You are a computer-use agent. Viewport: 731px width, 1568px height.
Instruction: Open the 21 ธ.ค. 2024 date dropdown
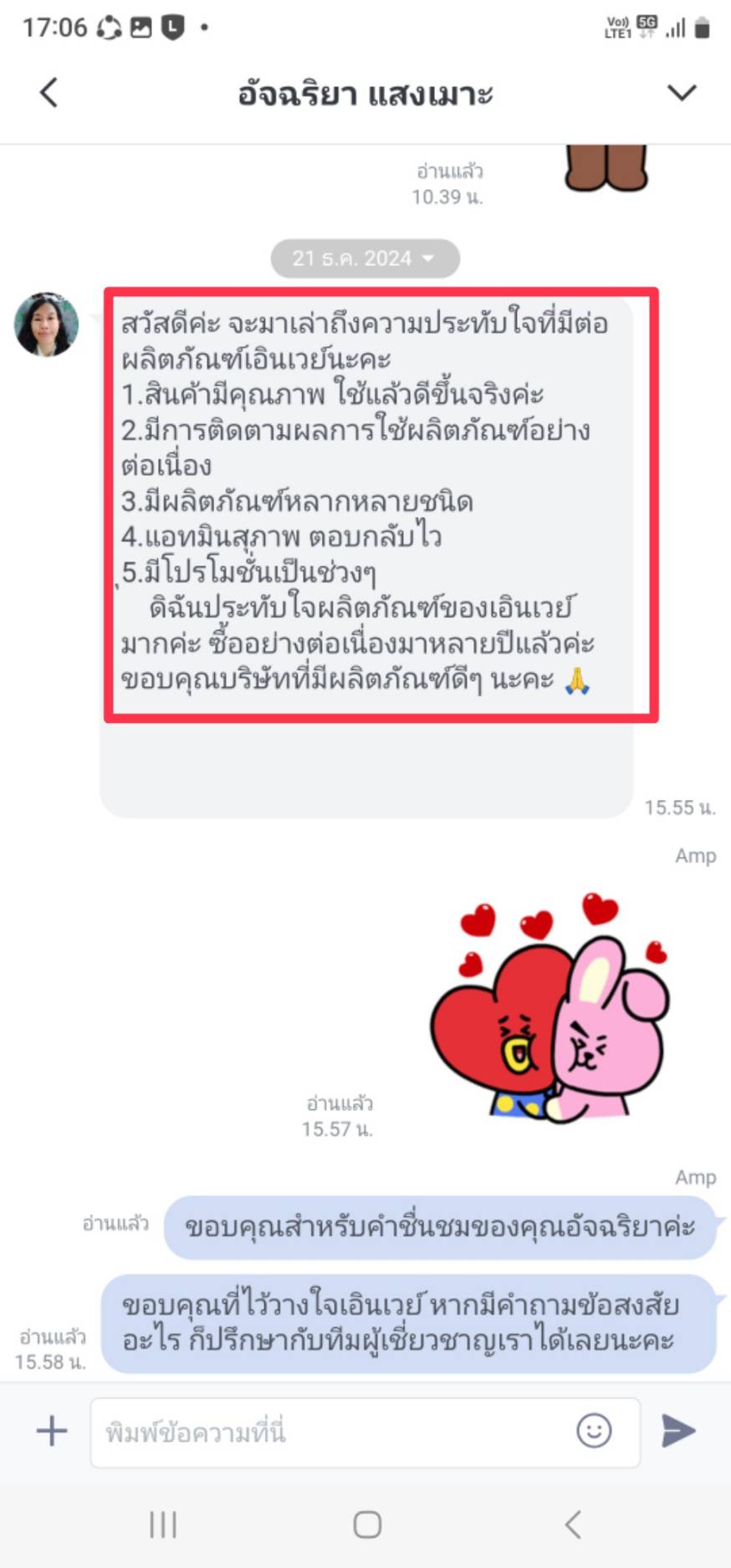coord(365,259)
